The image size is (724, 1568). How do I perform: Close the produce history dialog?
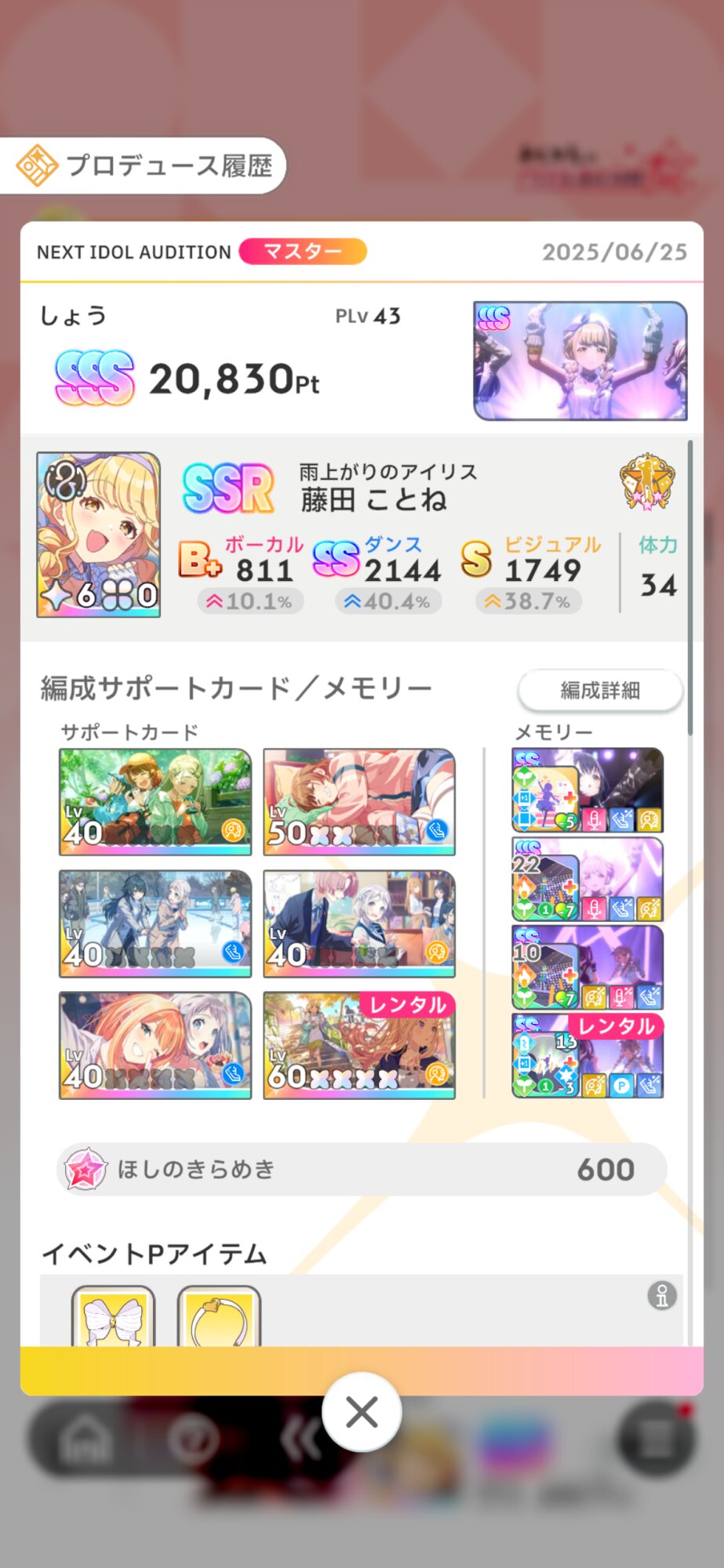coord(362,1412)
